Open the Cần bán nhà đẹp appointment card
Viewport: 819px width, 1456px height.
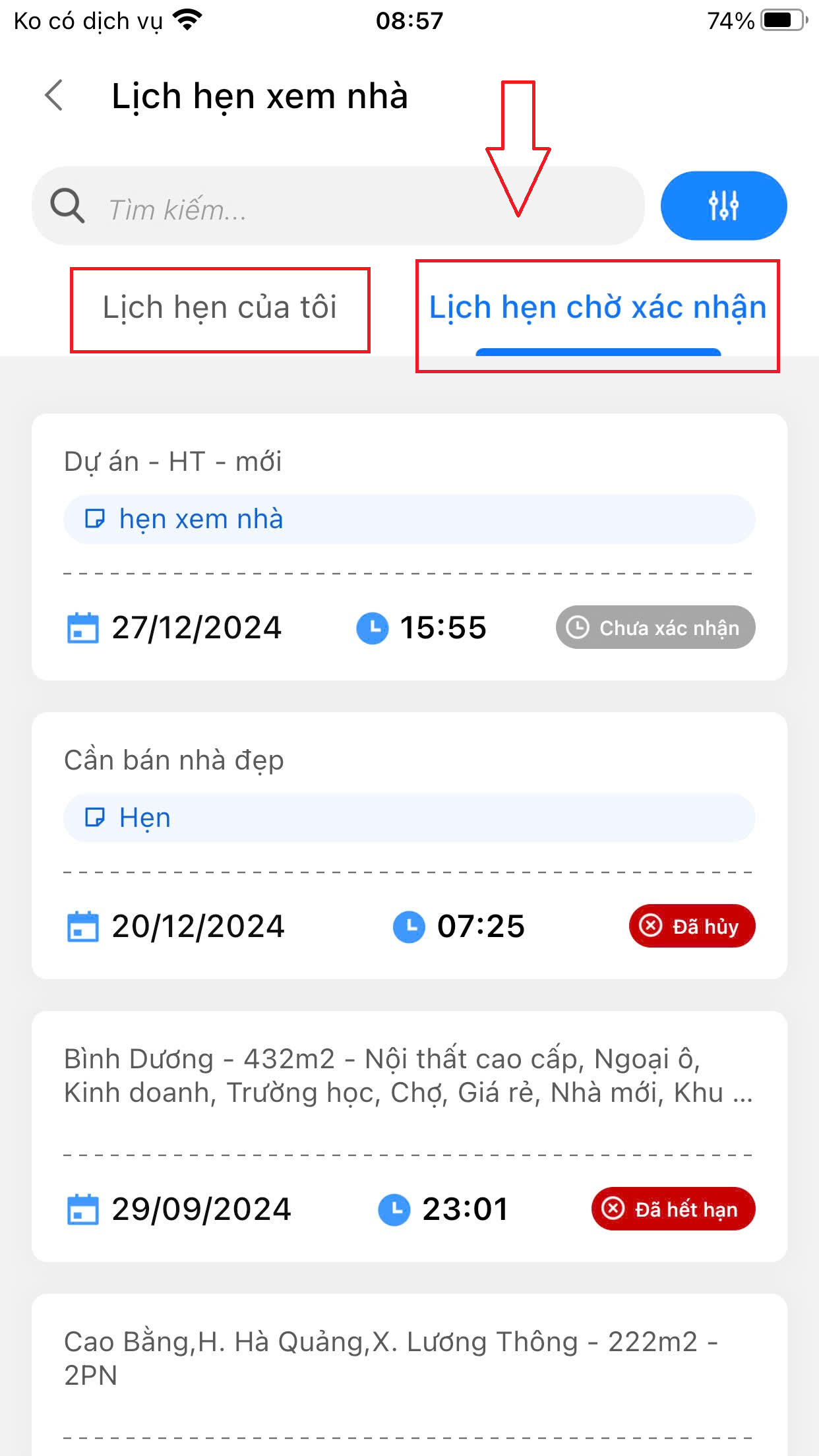point(409,846)
